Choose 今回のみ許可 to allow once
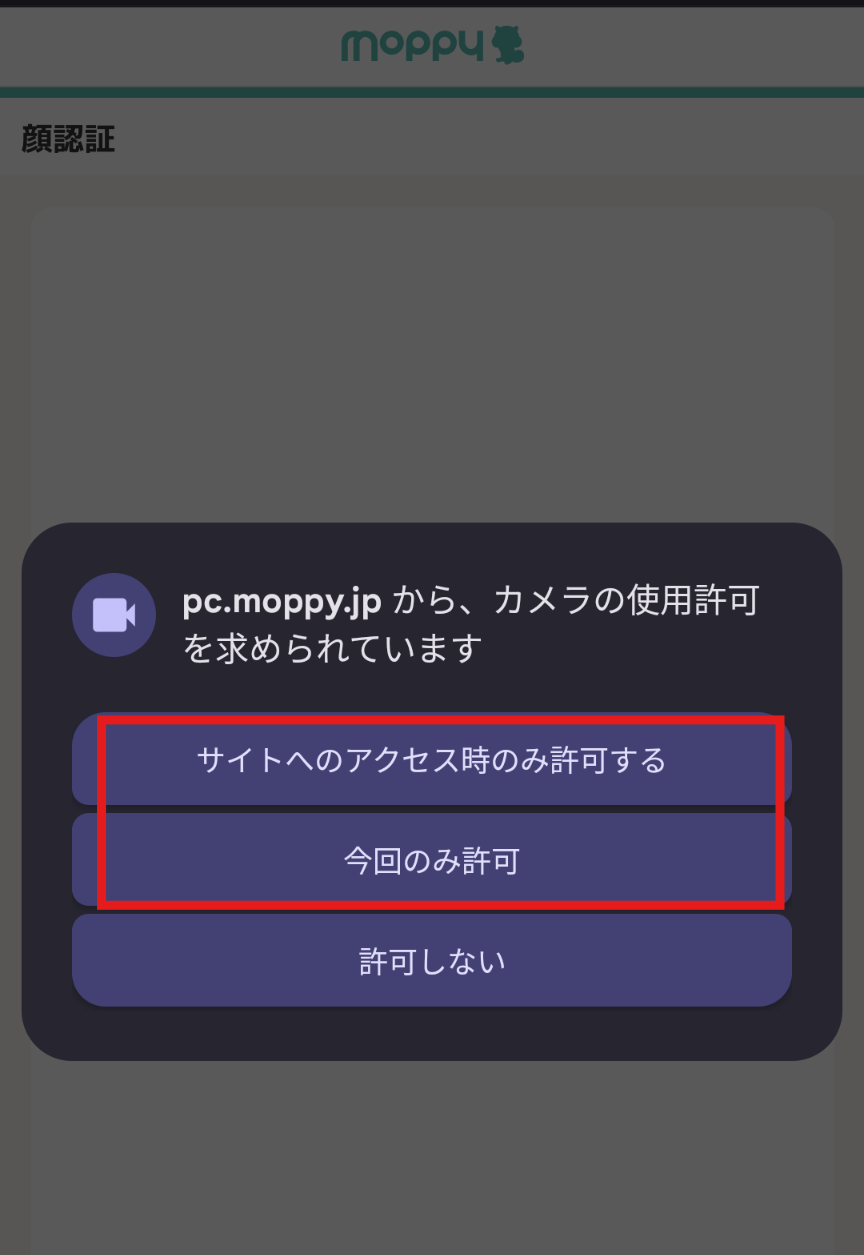864x1255 pixels. [431, 860]
